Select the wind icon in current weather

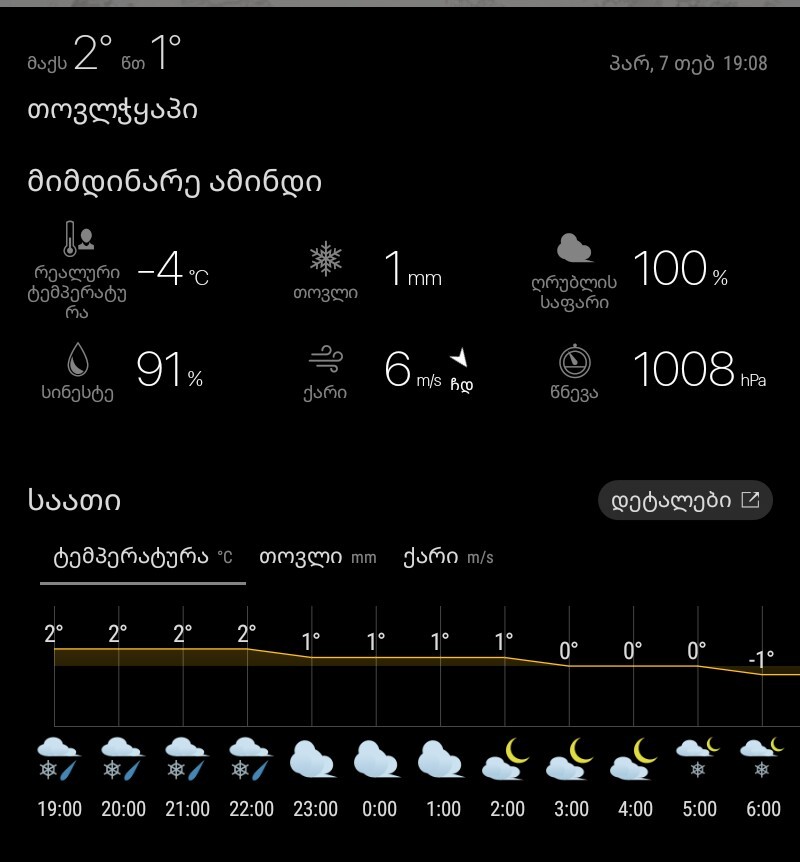(x=325, y=360)
